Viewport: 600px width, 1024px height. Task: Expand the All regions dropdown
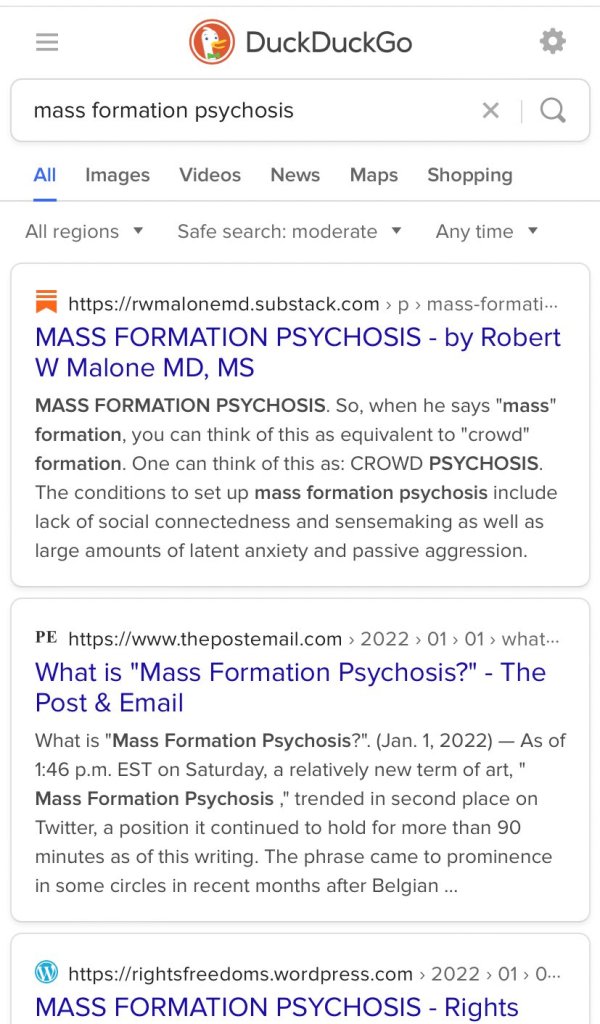(x=85, y=231)
